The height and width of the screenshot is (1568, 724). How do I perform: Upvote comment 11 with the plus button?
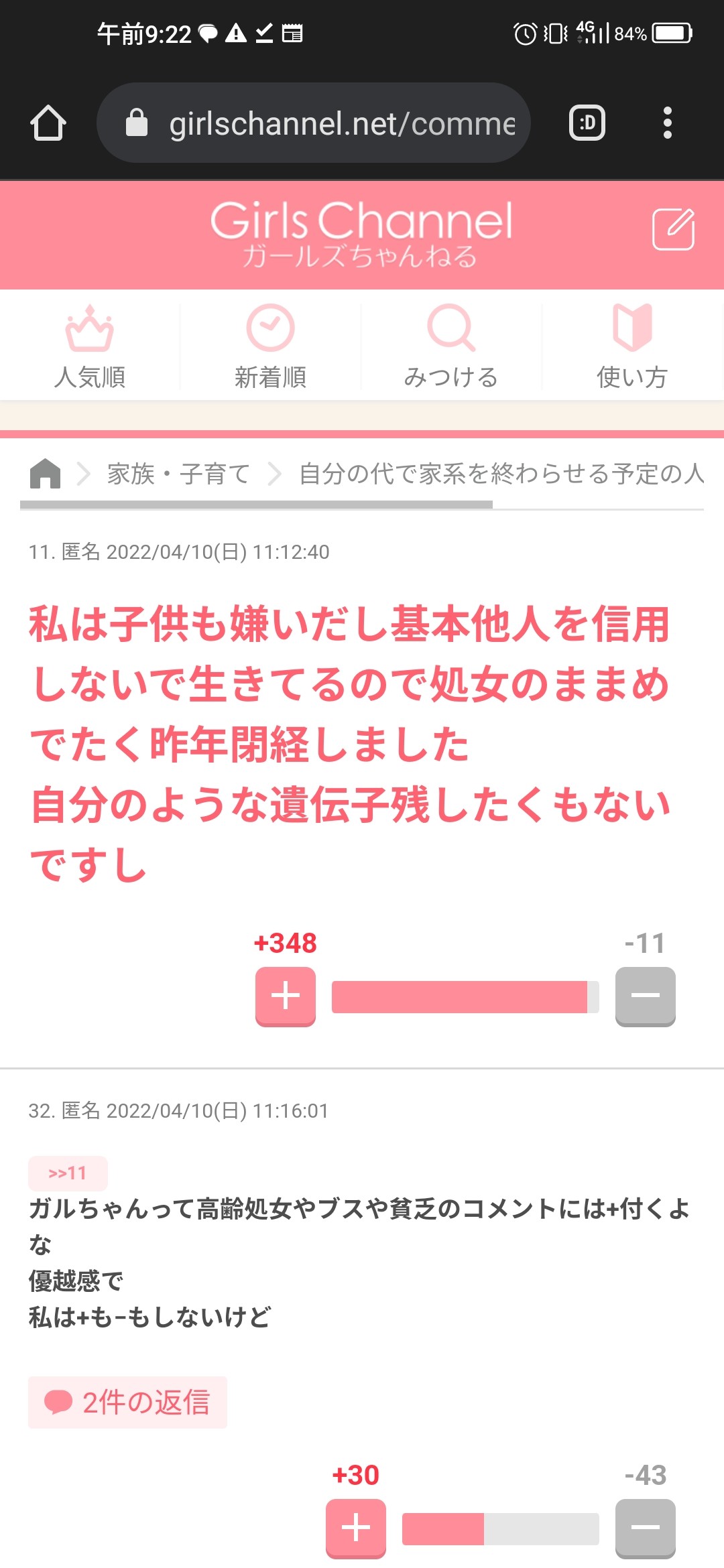click(286, 996)
